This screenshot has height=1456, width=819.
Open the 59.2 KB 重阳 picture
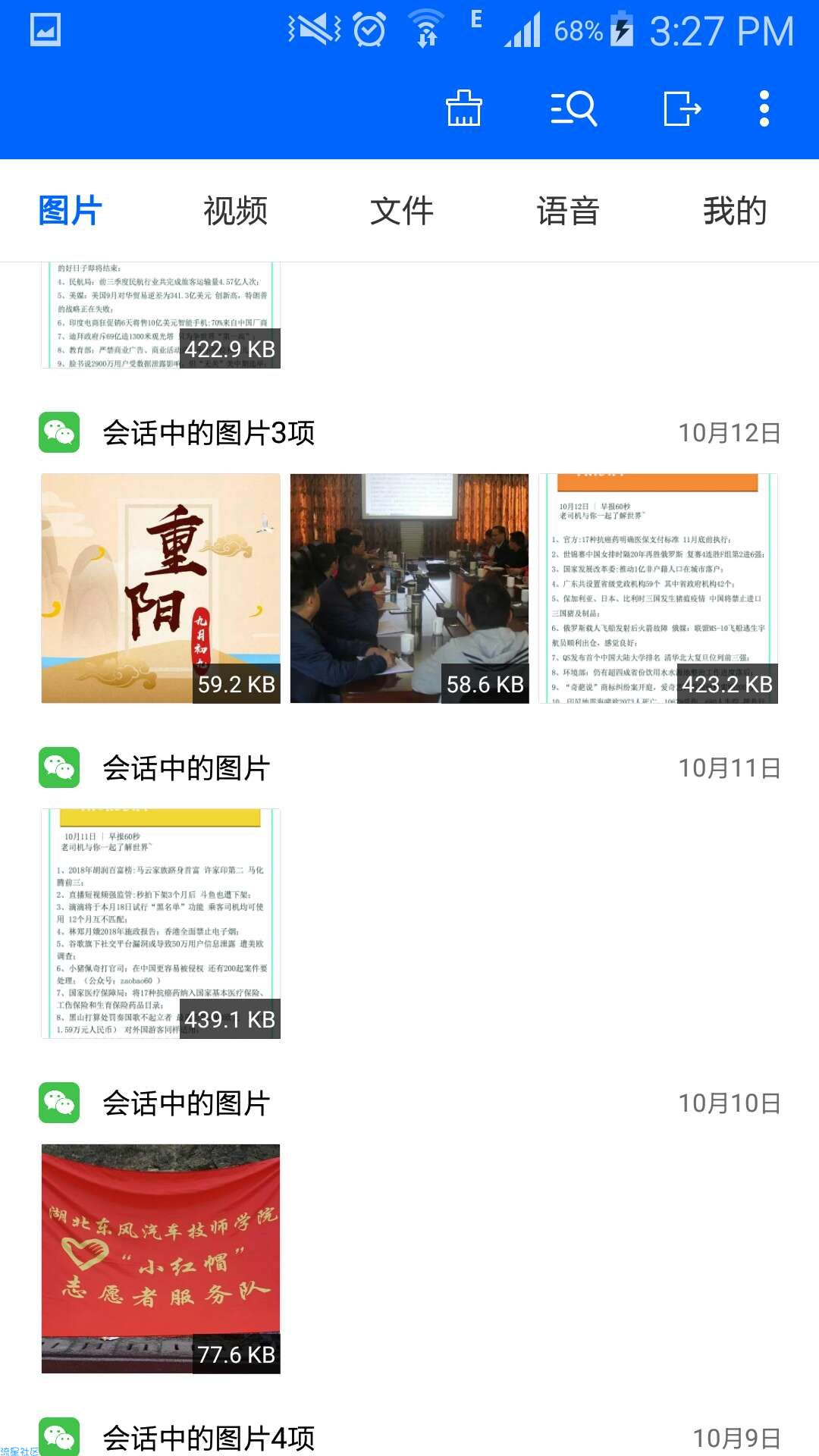click(161, 588)
